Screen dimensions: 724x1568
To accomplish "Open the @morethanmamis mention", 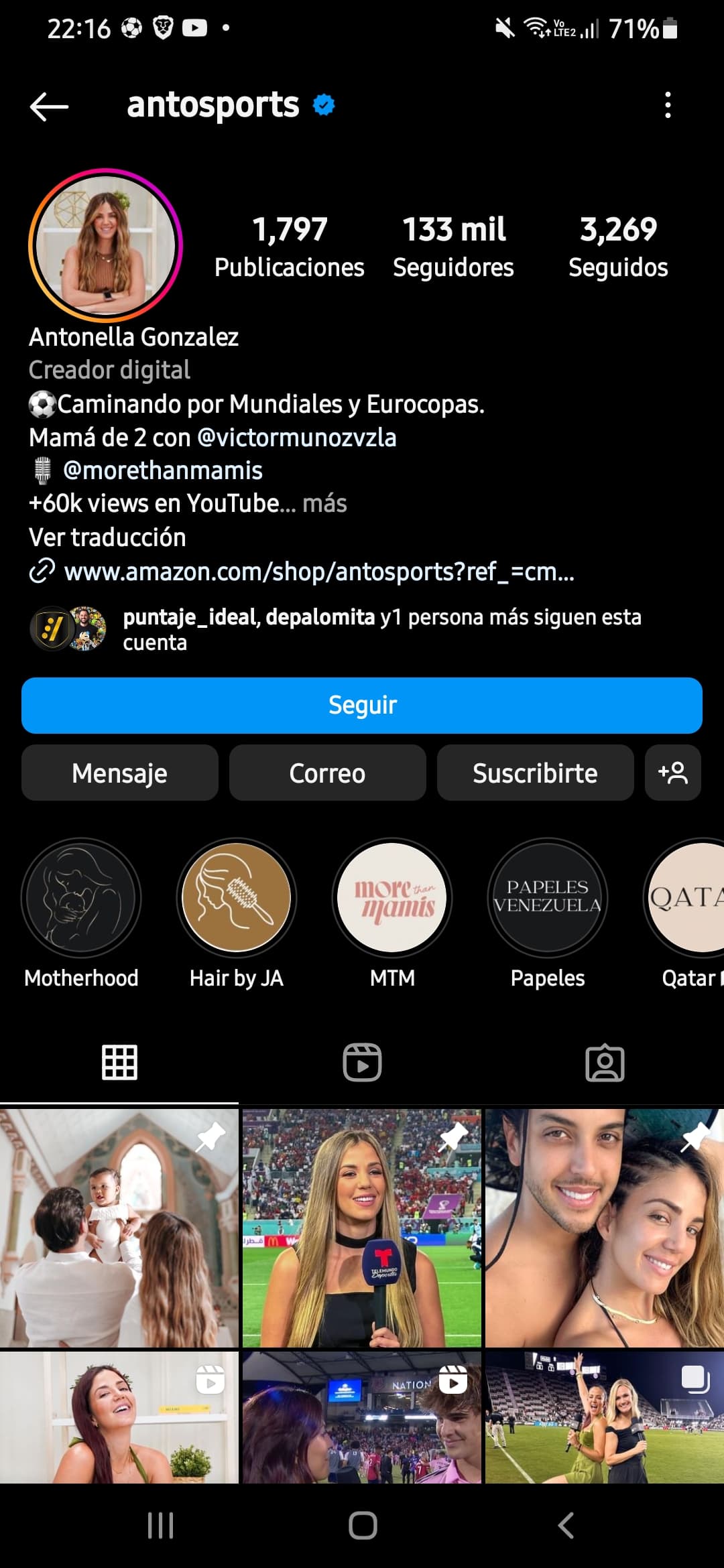I will 162,470.
